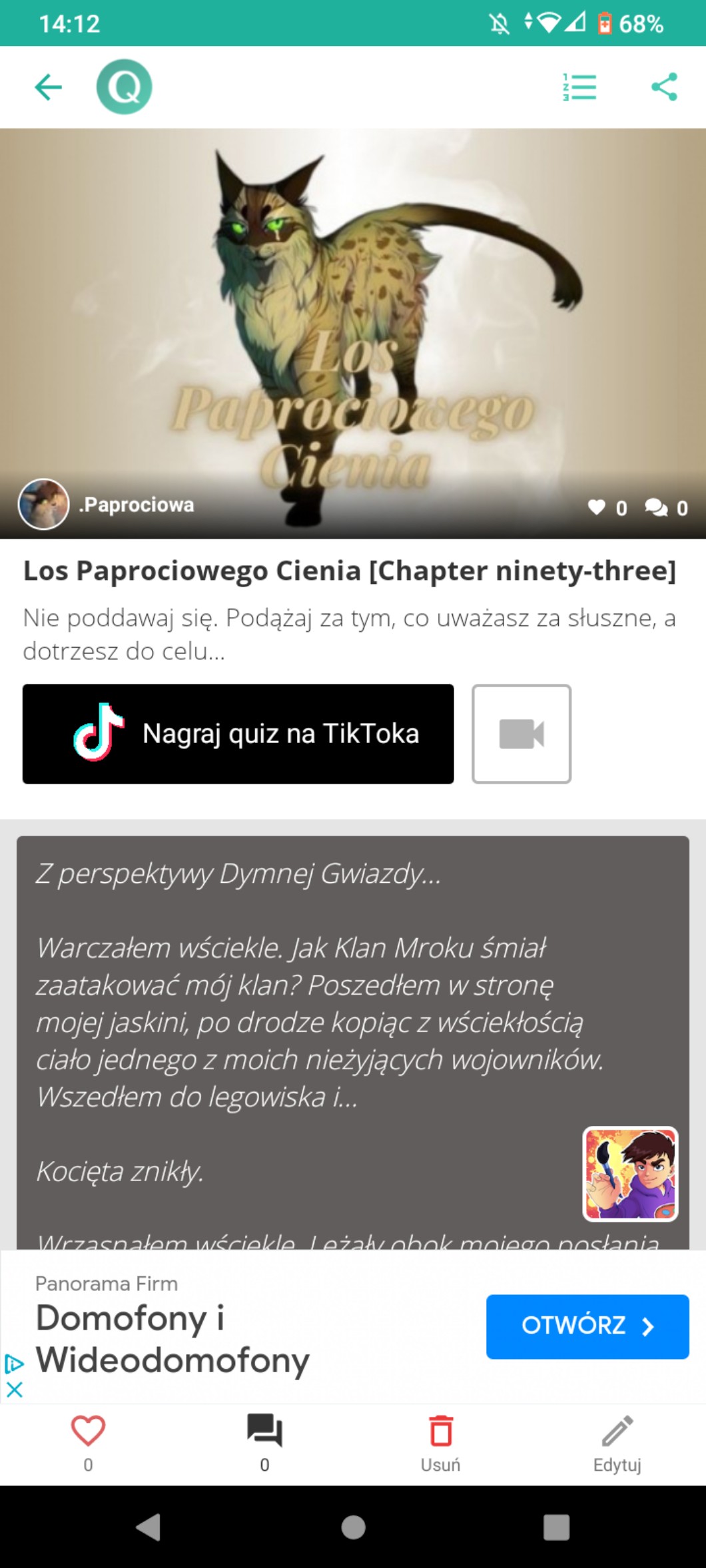Open the table of contents list icon

[x=579, y=87]
